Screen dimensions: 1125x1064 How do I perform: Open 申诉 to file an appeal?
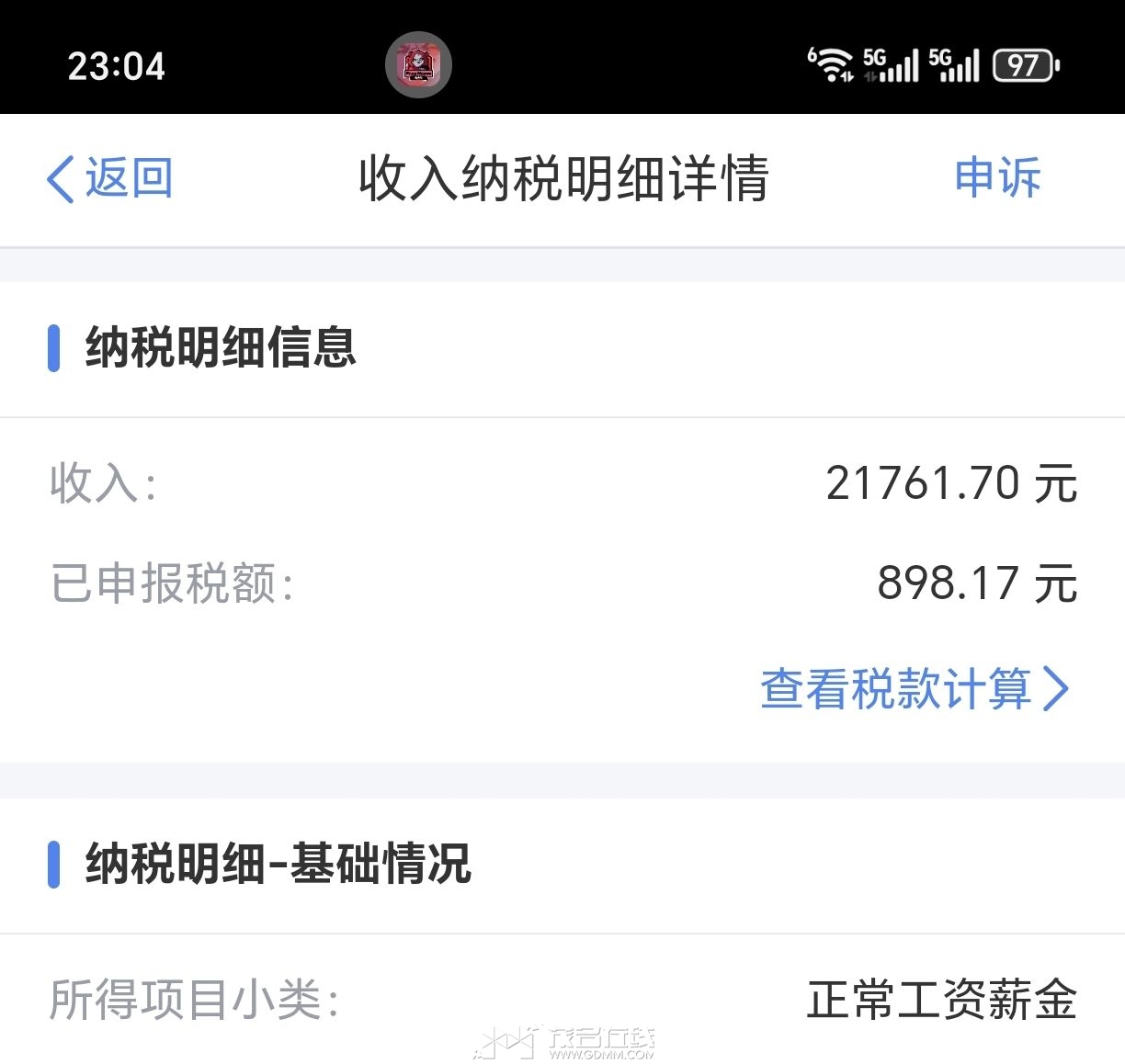[997, 177]
